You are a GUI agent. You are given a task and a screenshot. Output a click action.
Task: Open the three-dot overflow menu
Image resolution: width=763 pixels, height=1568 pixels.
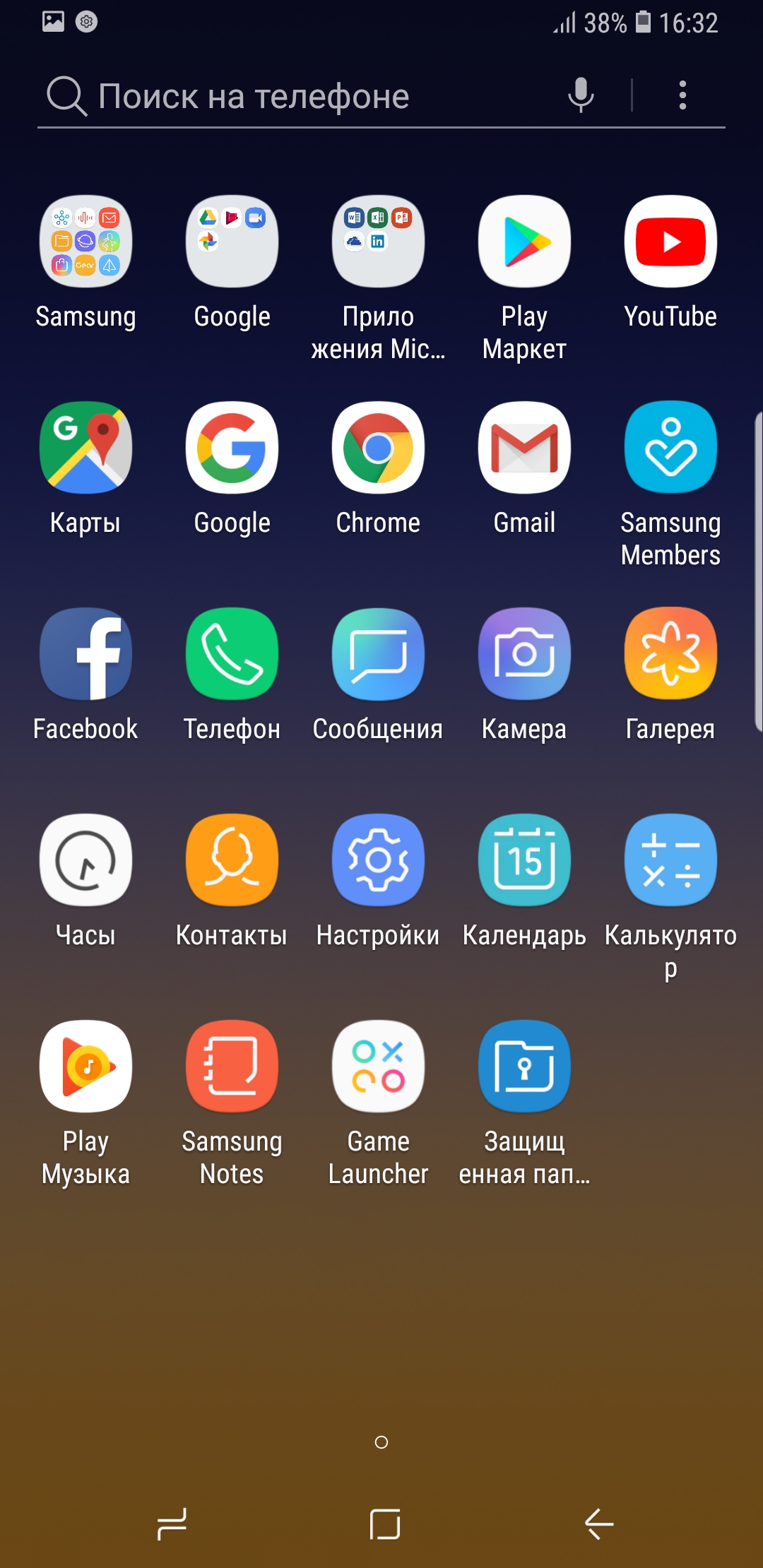coord(682,95)
